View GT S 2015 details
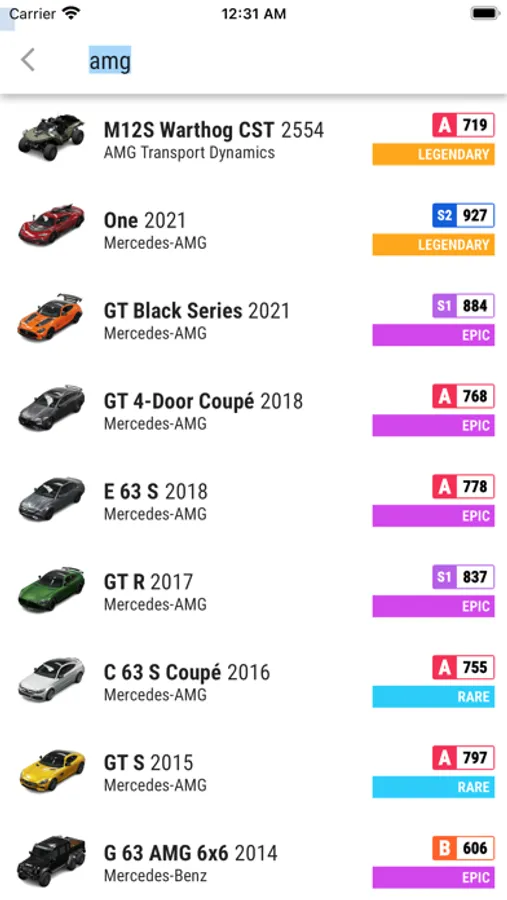Viewport: 507px width, 900px height. pos(253,772)
